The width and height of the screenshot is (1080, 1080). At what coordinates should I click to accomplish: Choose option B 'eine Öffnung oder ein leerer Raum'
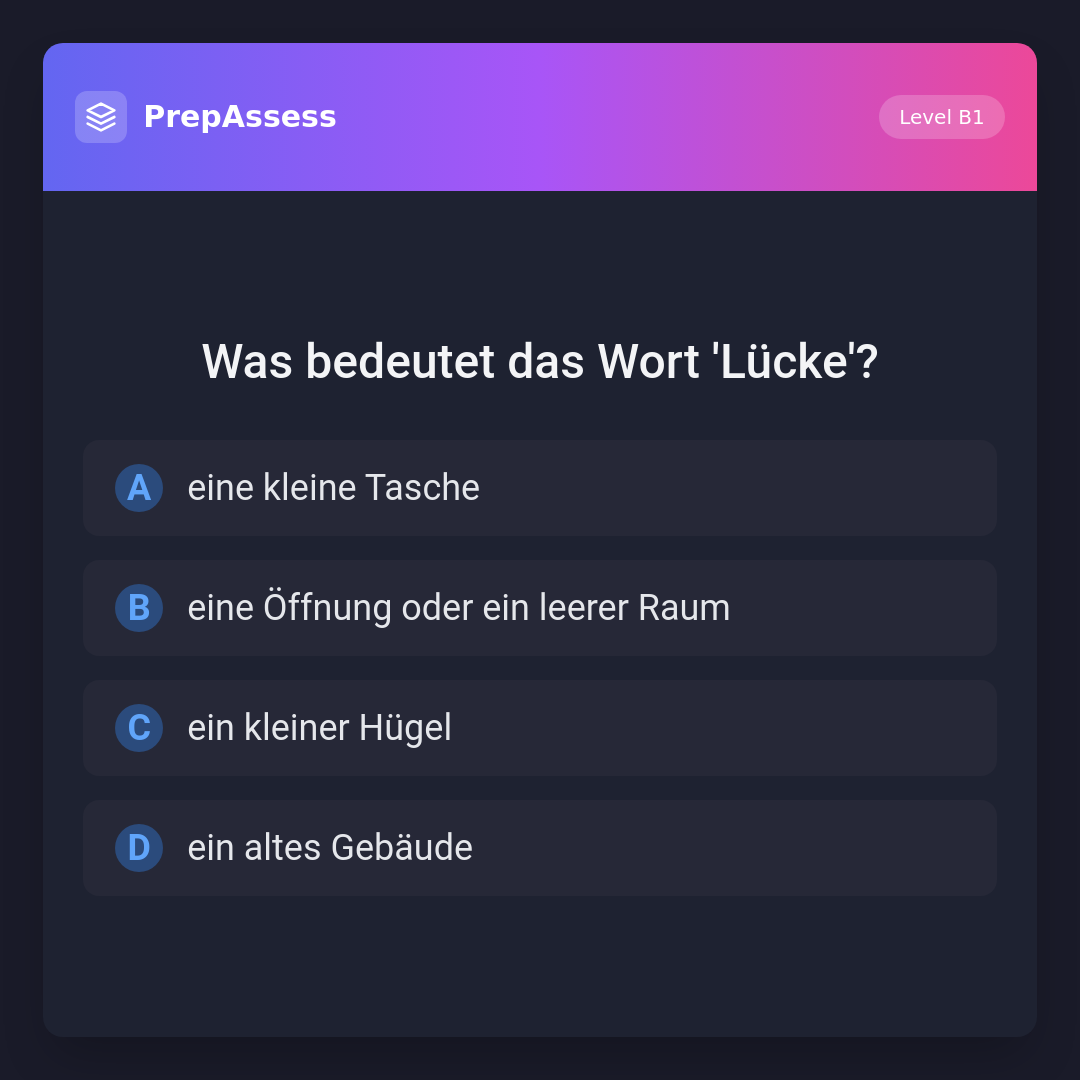(539, 608)
